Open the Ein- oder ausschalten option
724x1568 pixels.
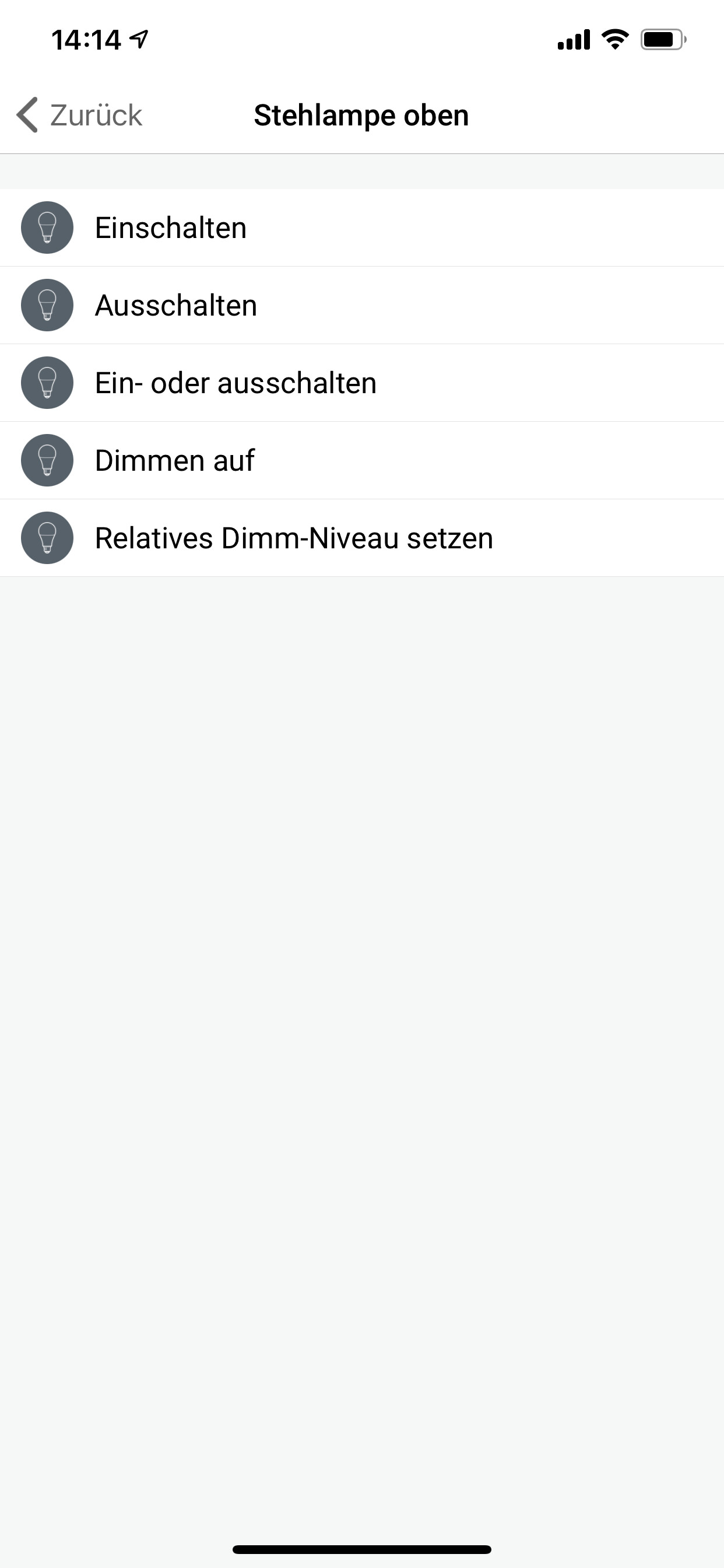236,383
